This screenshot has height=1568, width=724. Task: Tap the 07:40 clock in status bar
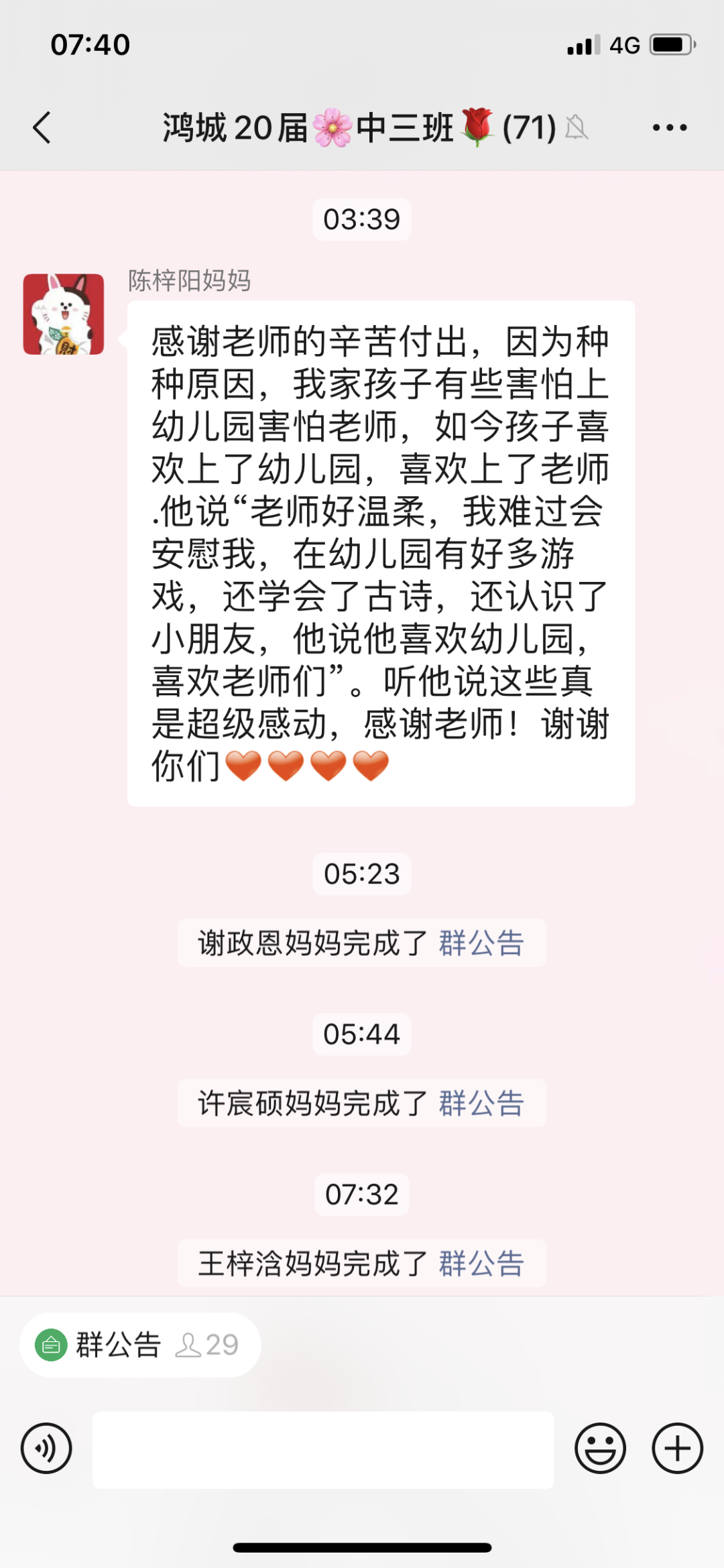pyautogui.click(x=89, y=44)
